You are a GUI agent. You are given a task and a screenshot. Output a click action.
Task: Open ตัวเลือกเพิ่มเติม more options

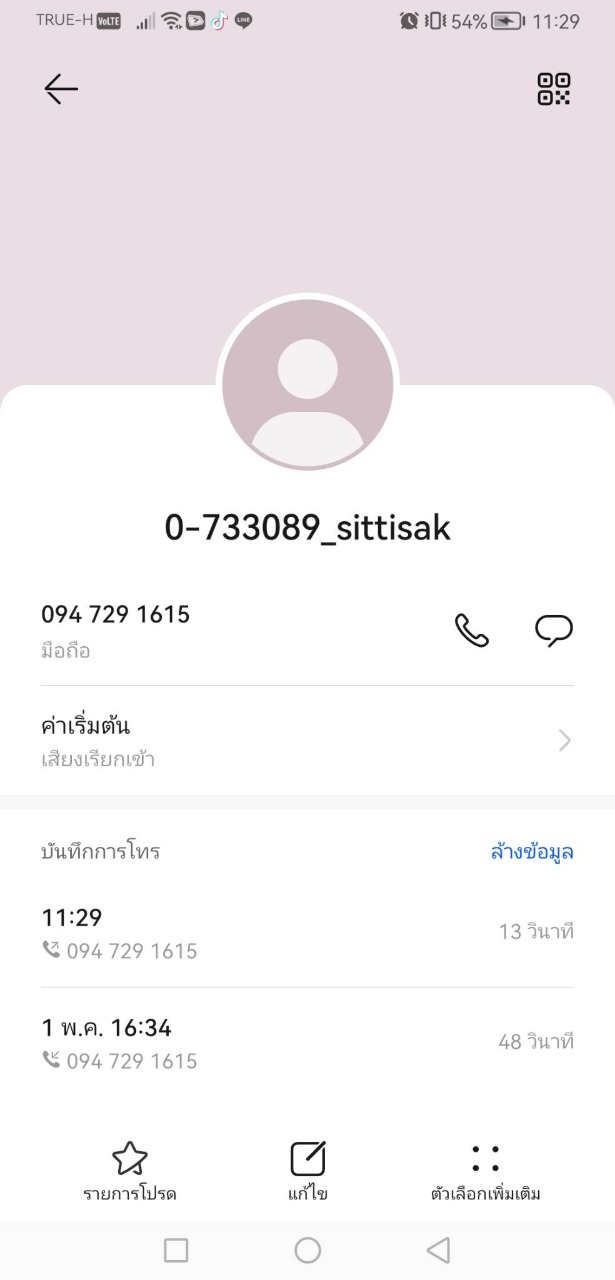pyautogui.click(x=485, y=1172)
